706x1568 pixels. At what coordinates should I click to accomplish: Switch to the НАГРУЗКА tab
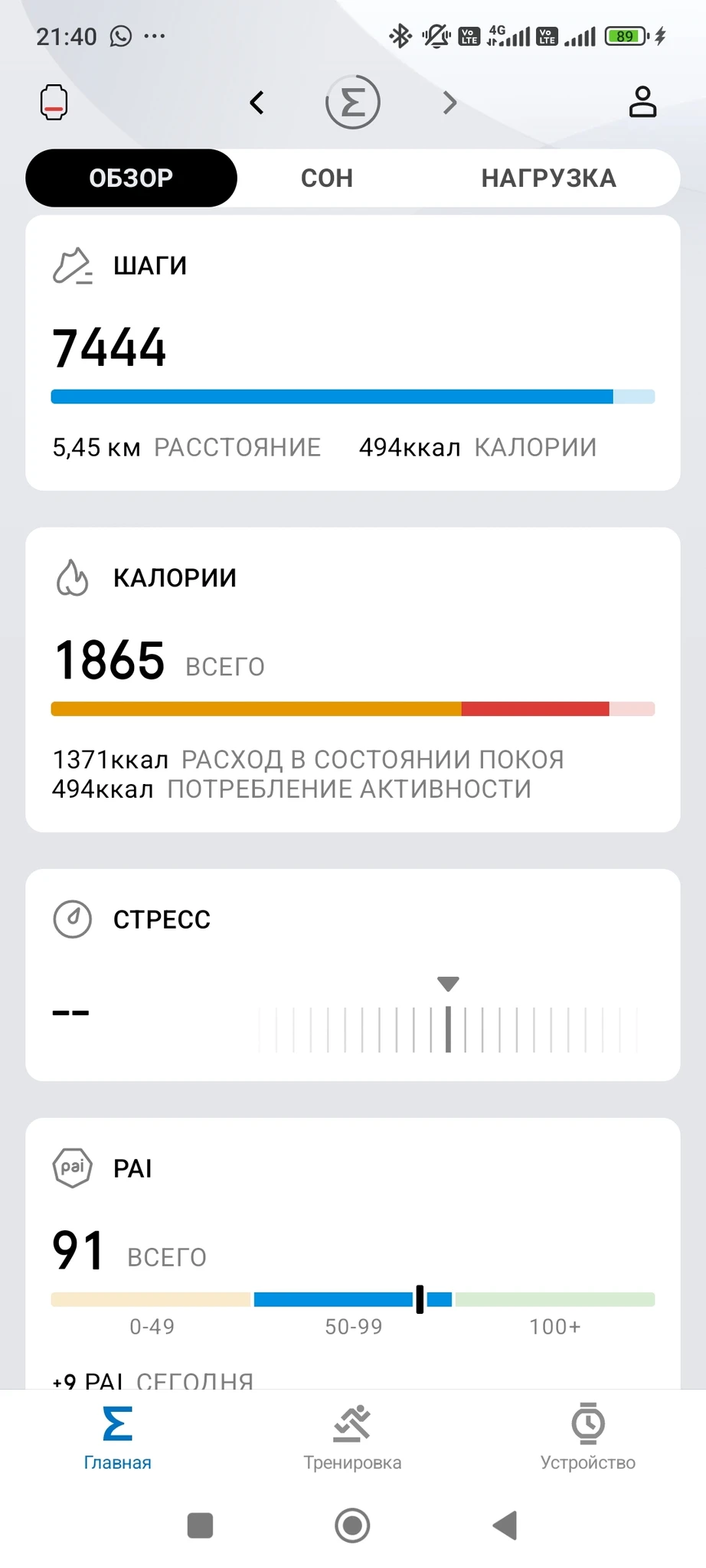pos(548,178)
